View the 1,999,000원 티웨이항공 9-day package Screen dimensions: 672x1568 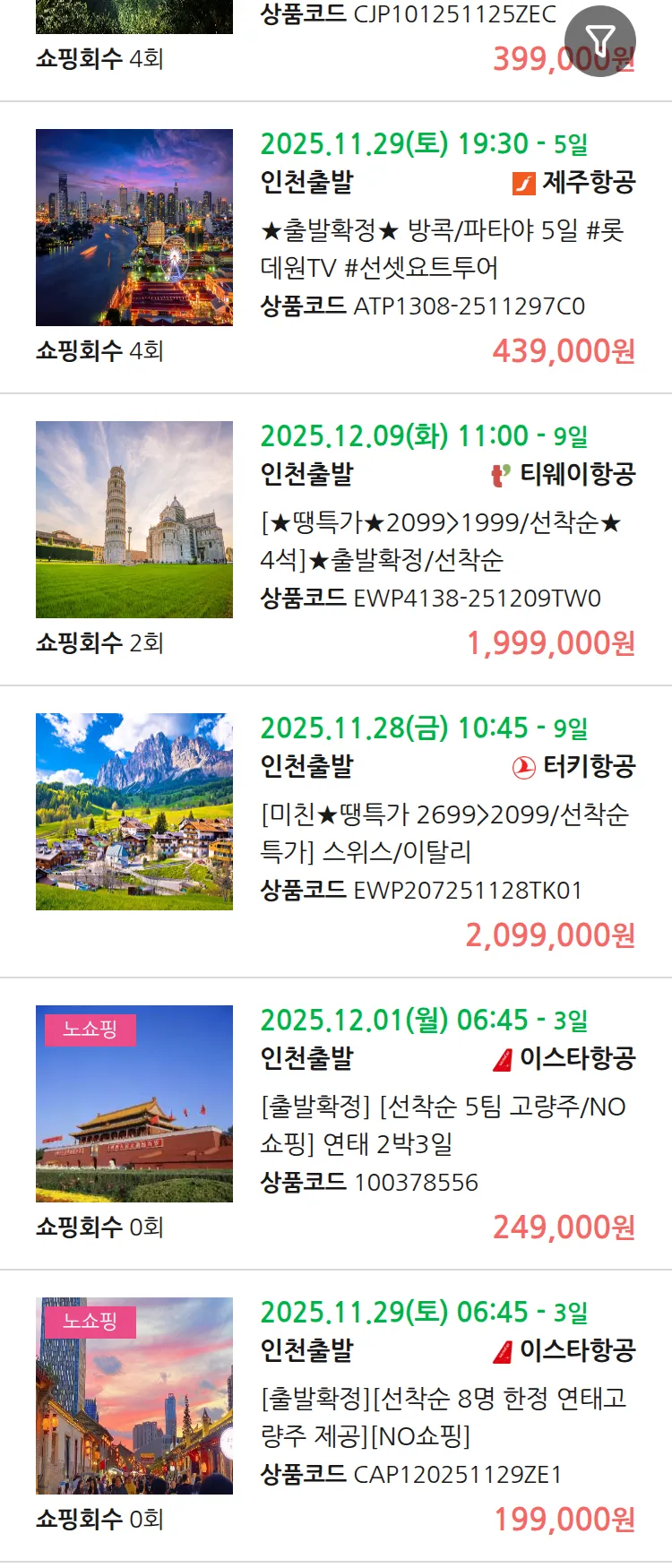coord(442,540)
